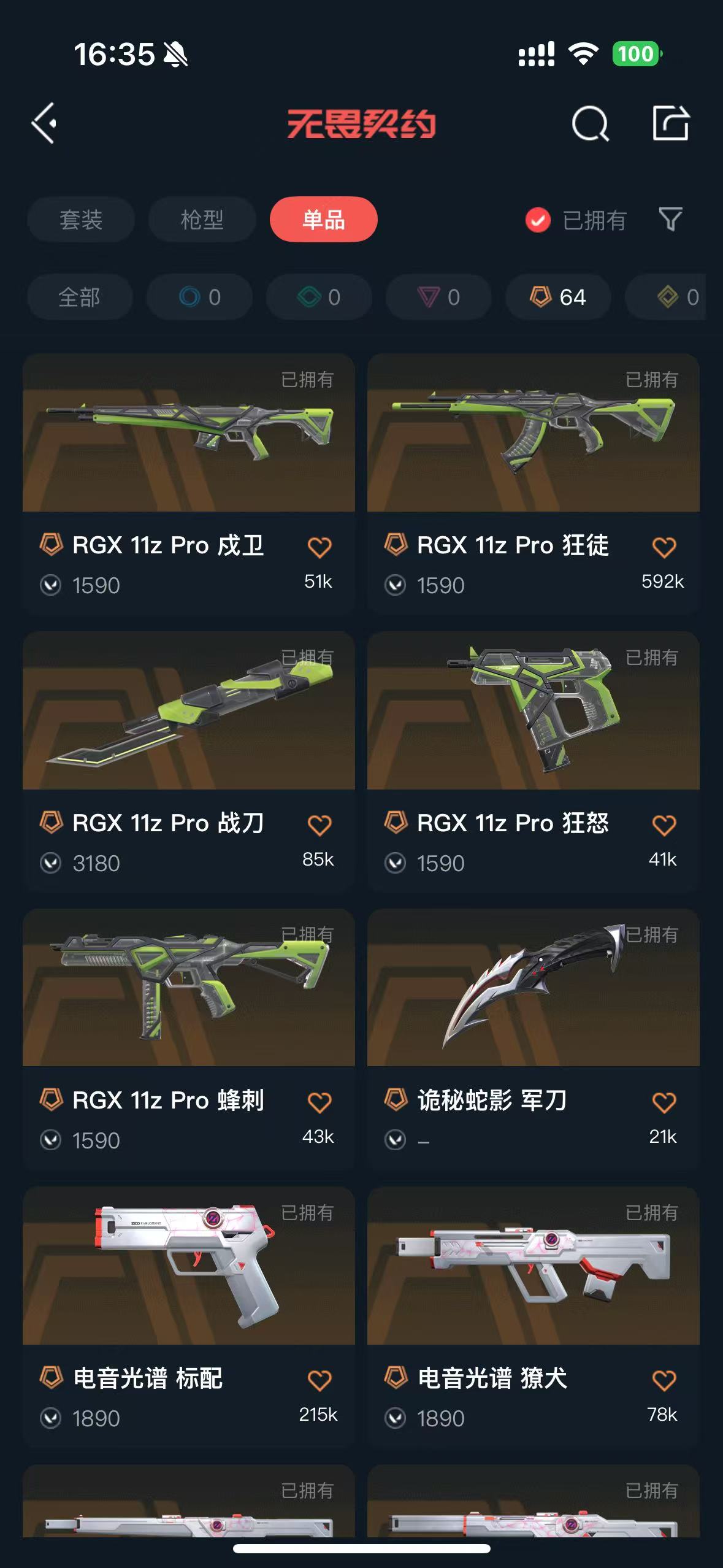Select the 全部 tier chip
Viewport: 723px width, 1568px height.
click(x=80, y=298)
